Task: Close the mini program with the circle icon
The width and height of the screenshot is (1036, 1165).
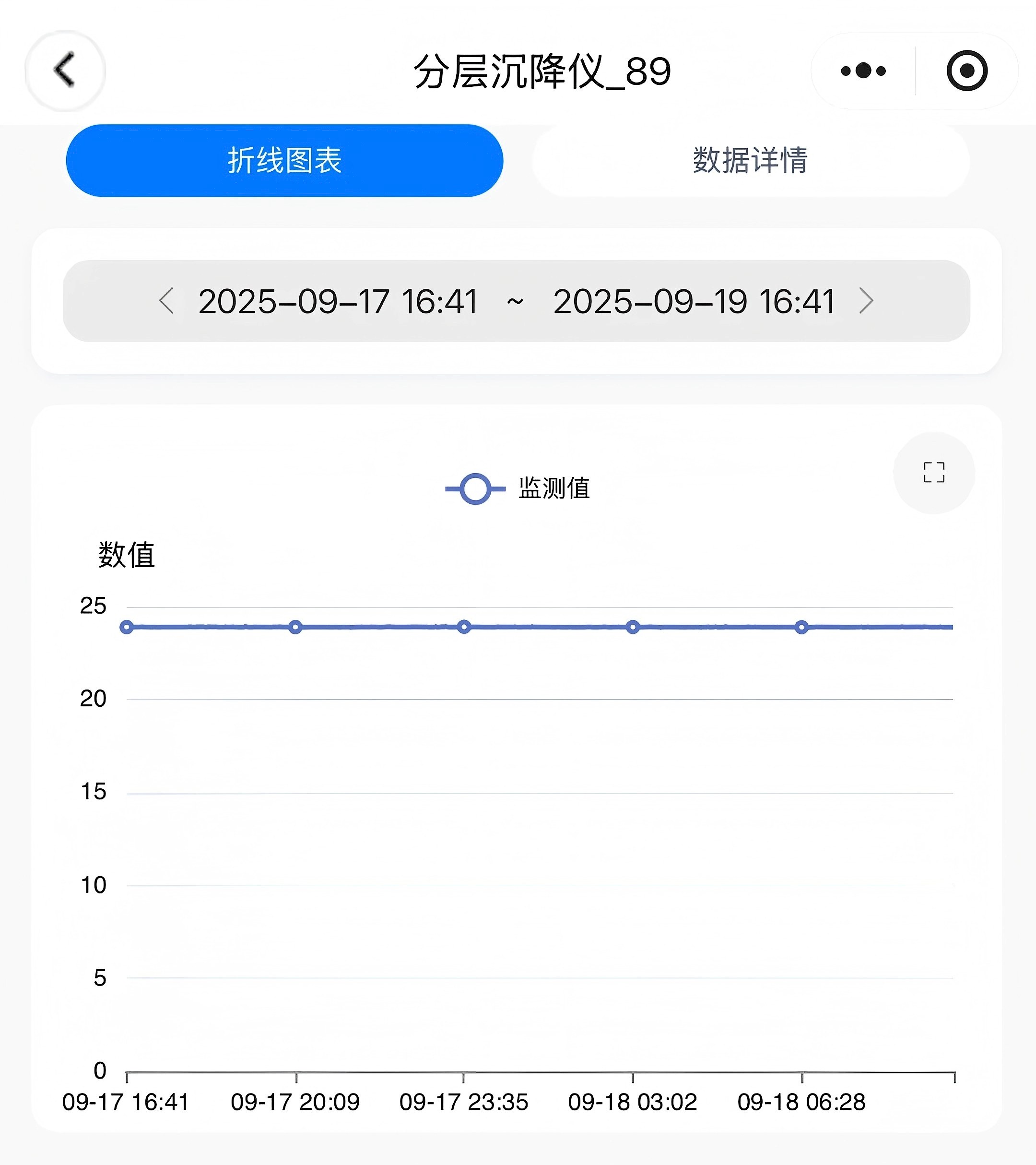Action: (x=966, y=71)
